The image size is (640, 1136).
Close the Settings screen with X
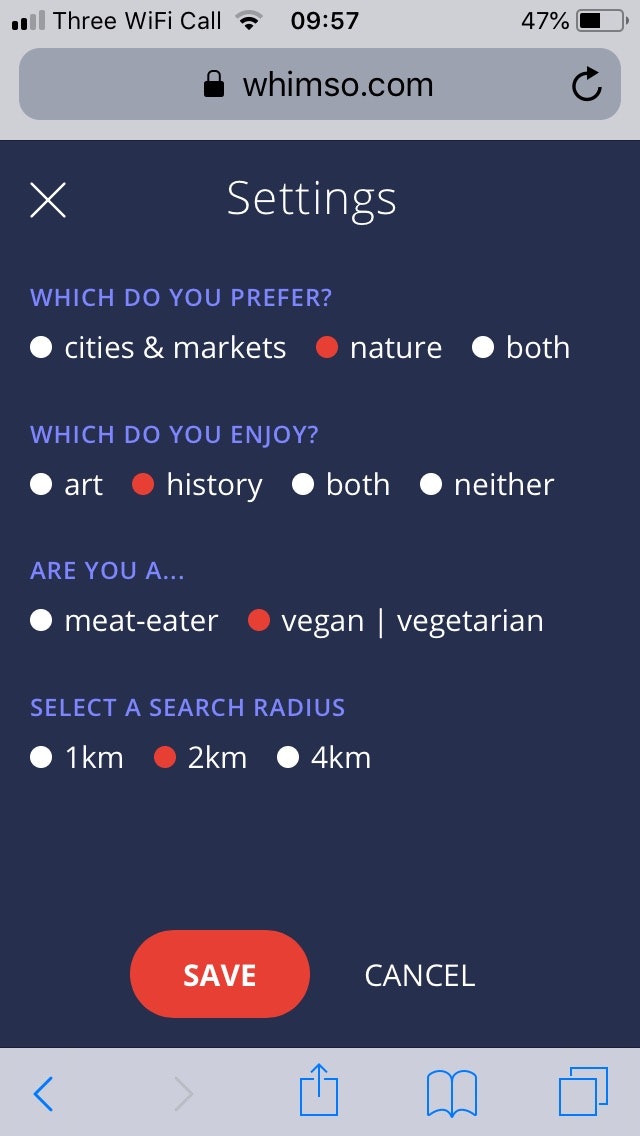tap(48, 200)
